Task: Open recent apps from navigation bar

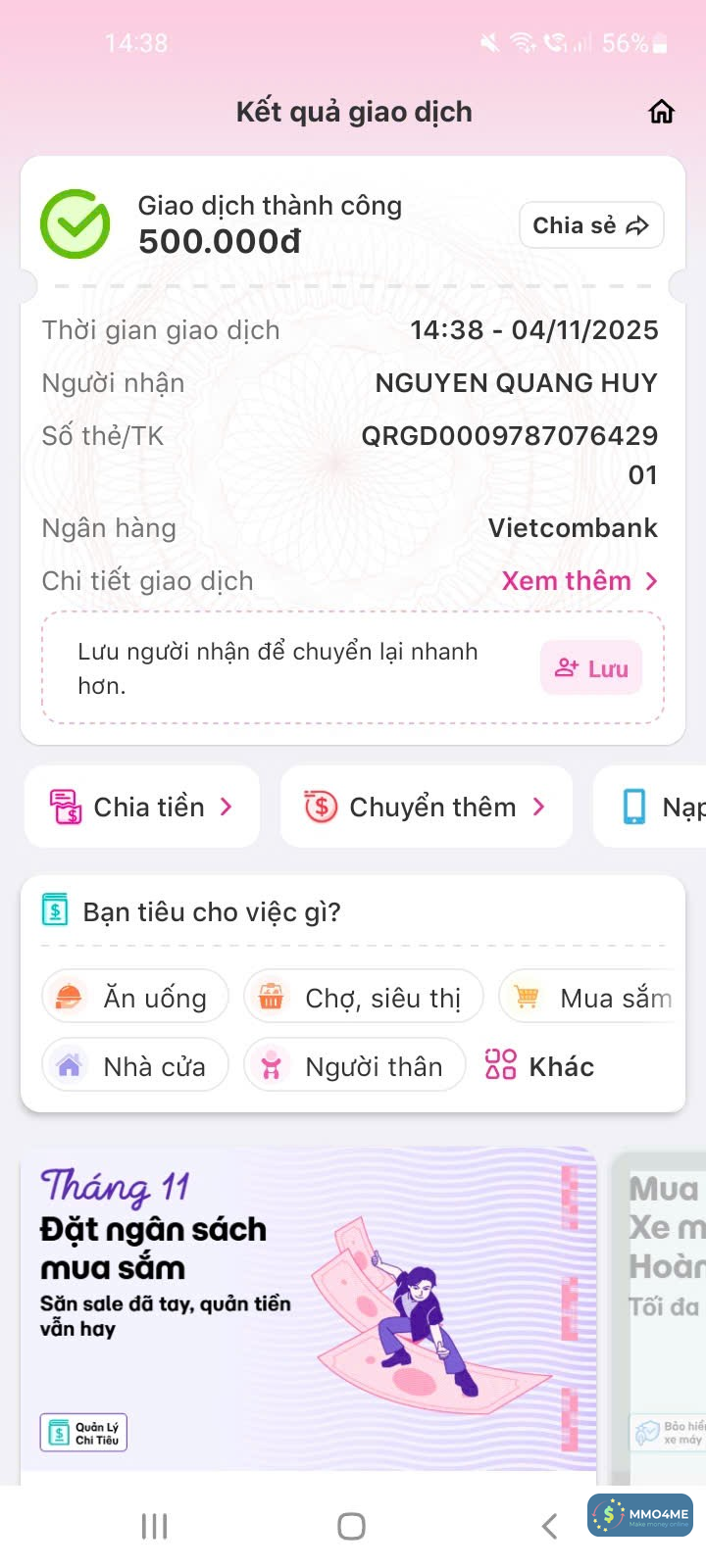Action: coord(155,1526)
